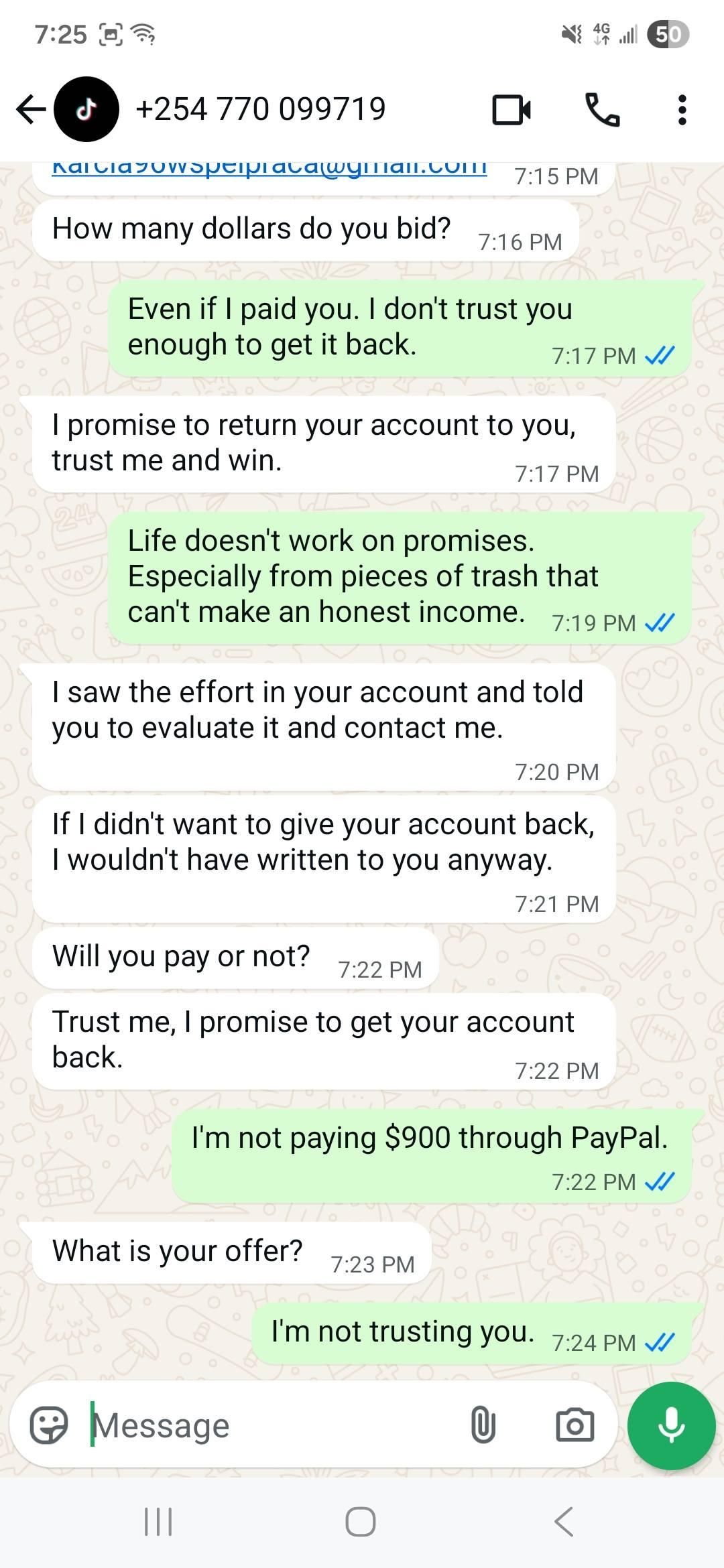This screenshot has width=724, height=1568.
Task: Start a video call
Action: (511, 110)
